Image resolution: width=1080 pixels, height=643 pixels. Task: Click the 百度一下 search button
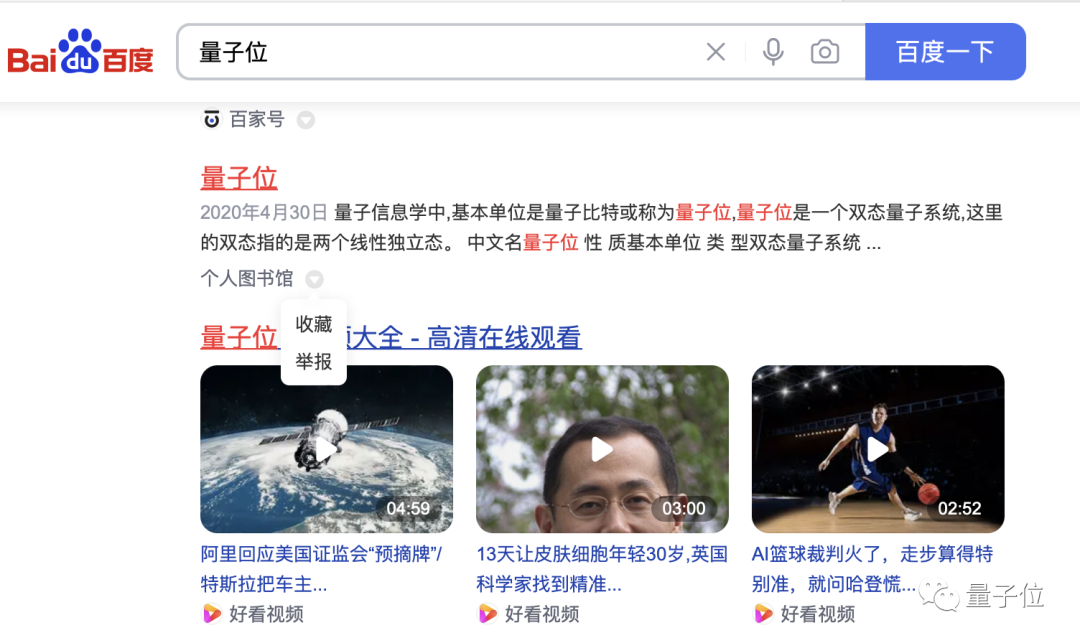[945, 52]
